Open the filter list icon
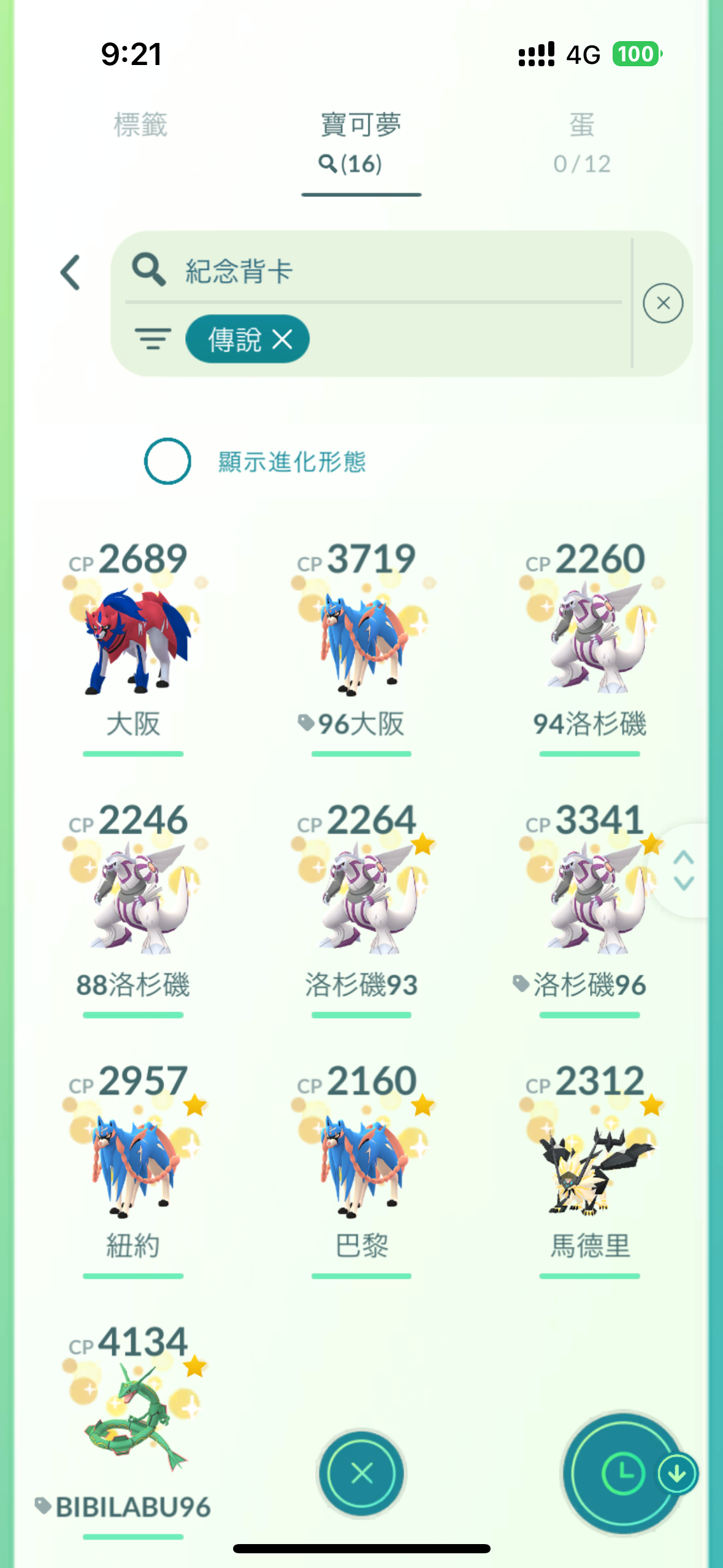This screenshot has height=1568, width=723. pyautogui.click(x=153, y=339)
